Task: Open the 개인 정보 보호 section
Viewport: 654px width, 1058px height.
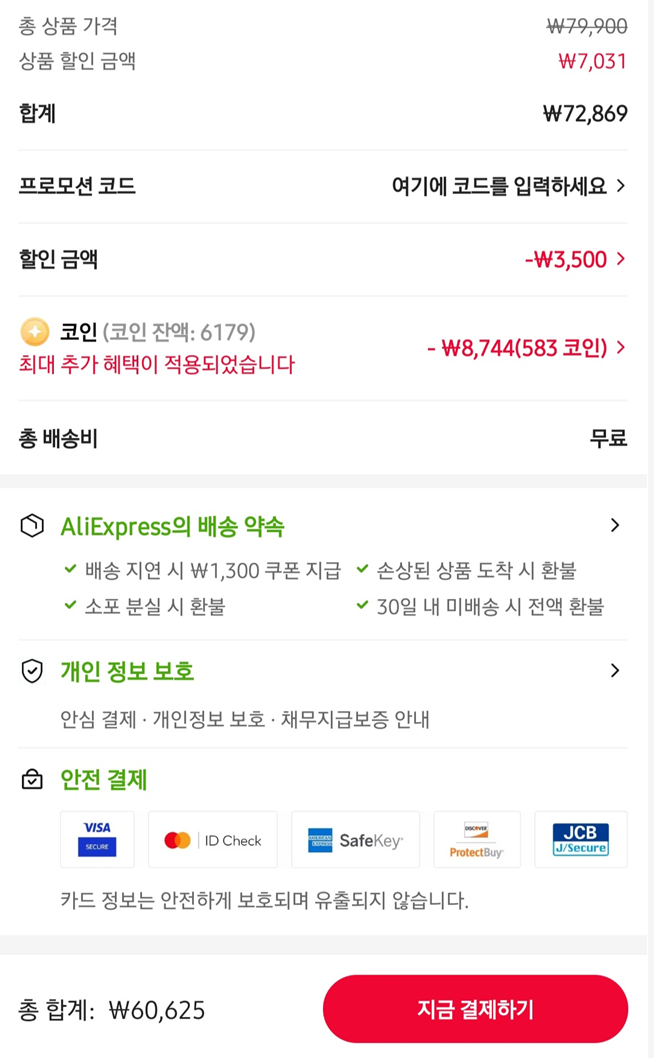Action: point(323,671)
